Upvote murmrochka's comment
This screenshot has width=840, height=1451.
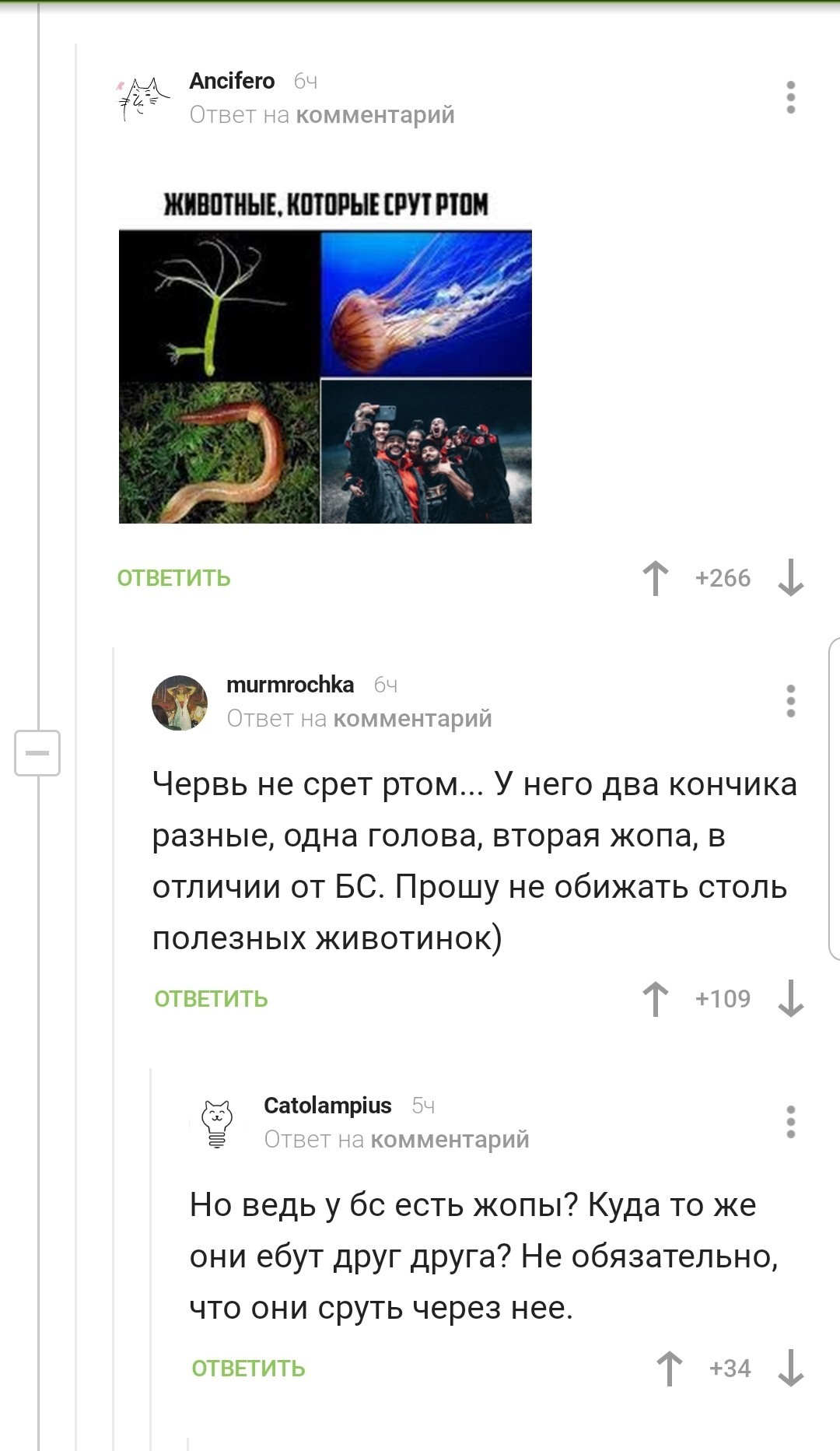(656, 999)
